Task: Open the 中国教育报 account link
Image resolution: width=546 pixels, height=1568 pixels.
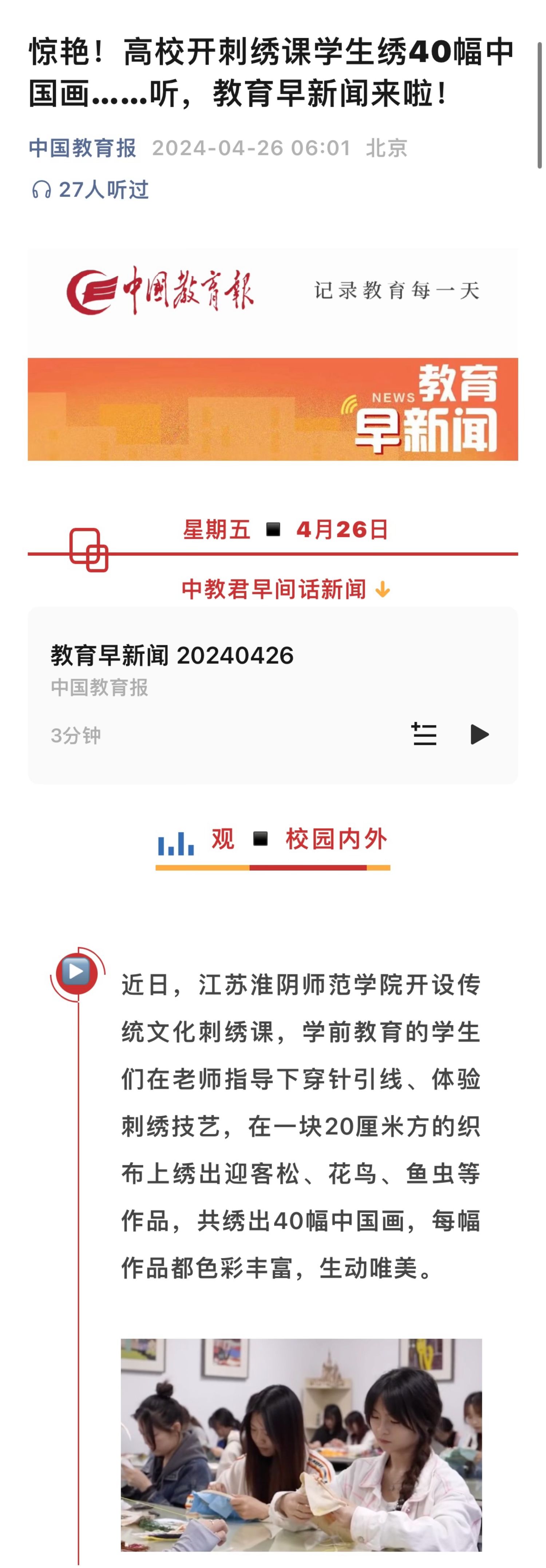Action: click(x=82, y=148)
